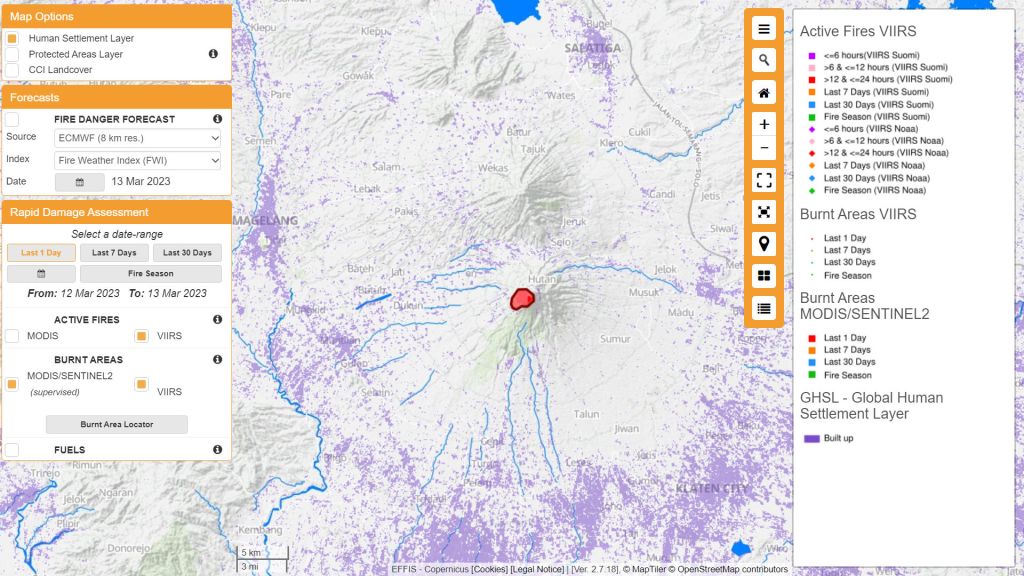This screenshot has width=1024, height=576.
Task: Open the map search tool
Action: coord(764,60)
